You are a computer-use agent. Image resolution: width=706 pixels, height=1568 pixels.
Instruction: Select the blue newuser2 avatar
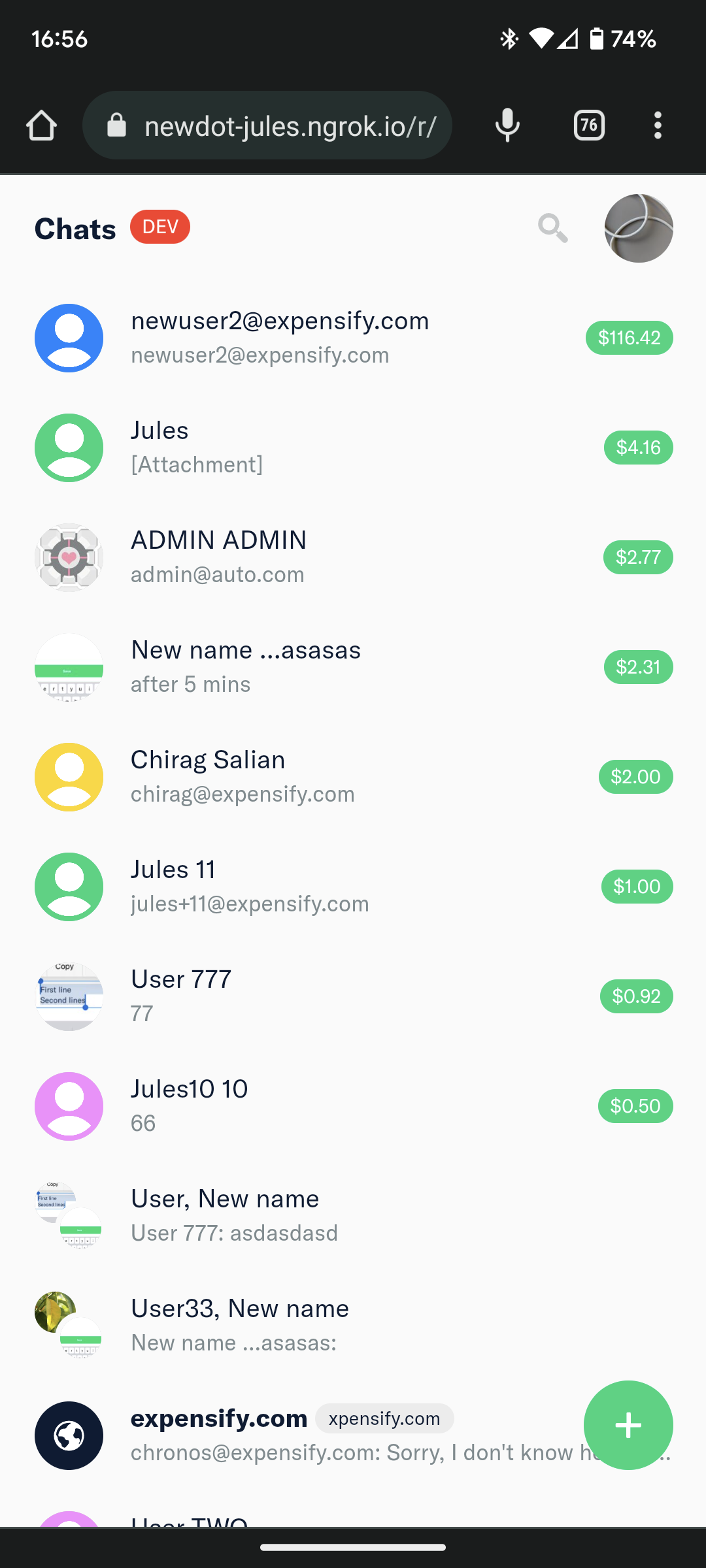[x=69, y=338]
